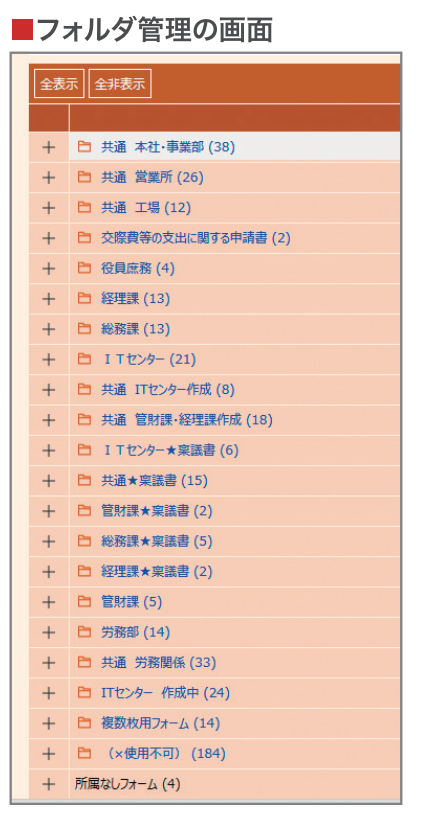Expand the ITセンター 作成中 (24) row
Image resolution: width=428 pixels, height=814 pixels.
(x=48, y=693)
